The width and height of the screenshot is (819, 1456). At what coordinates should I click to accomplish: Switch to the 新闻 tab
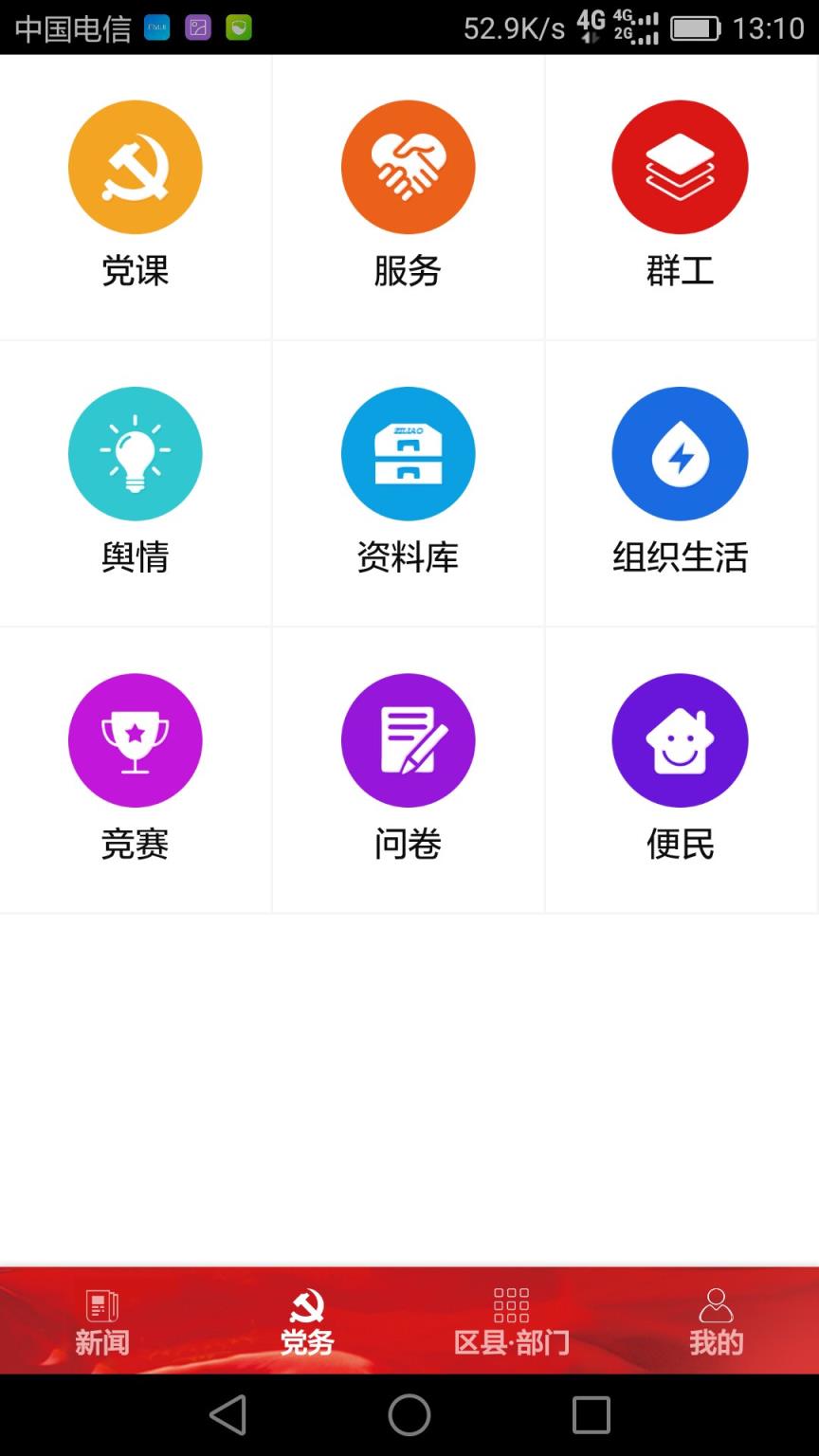(102, 1320)
